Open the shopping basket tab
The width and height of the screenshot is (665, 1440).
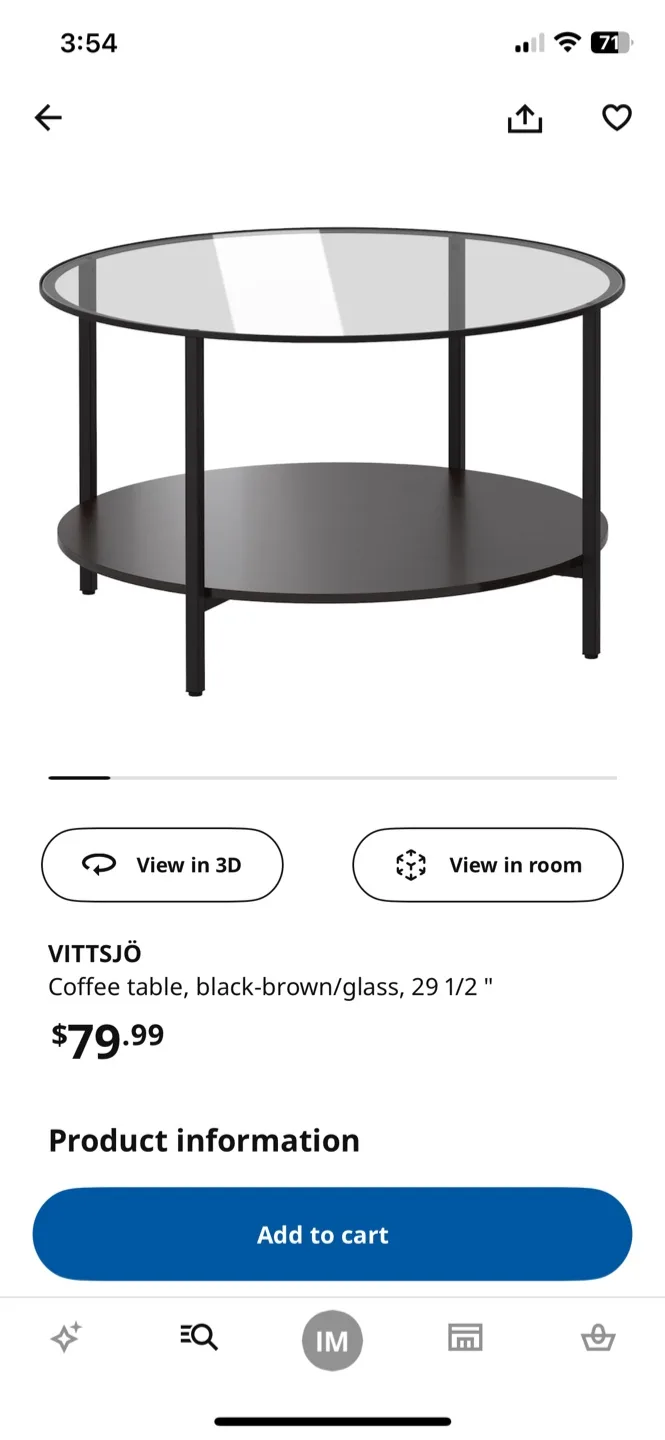pyautogui.click(x=598, y=1337)
